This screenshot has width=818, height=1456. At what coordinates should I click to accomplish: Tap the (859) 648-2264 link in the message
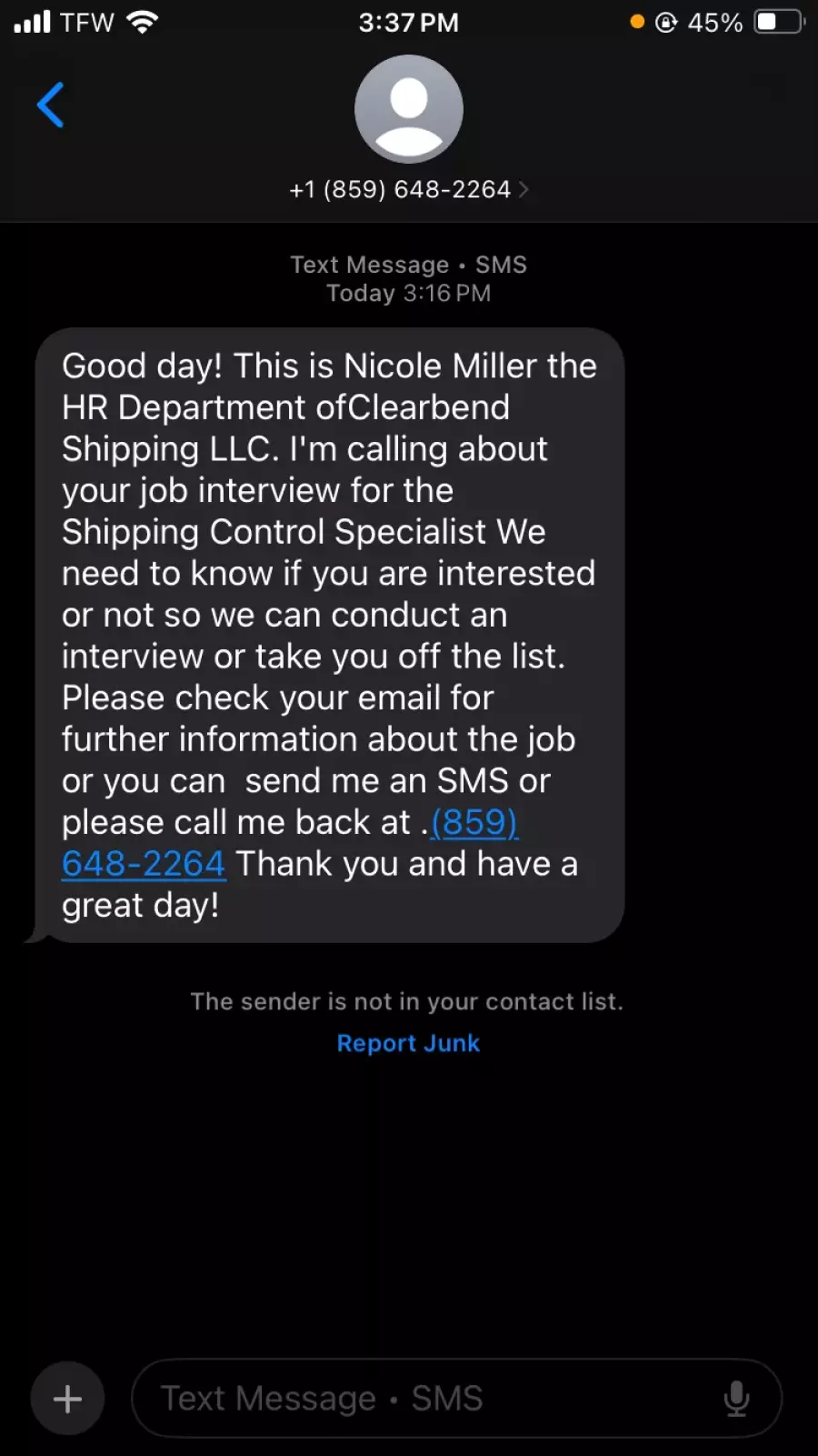pos(144,863)
